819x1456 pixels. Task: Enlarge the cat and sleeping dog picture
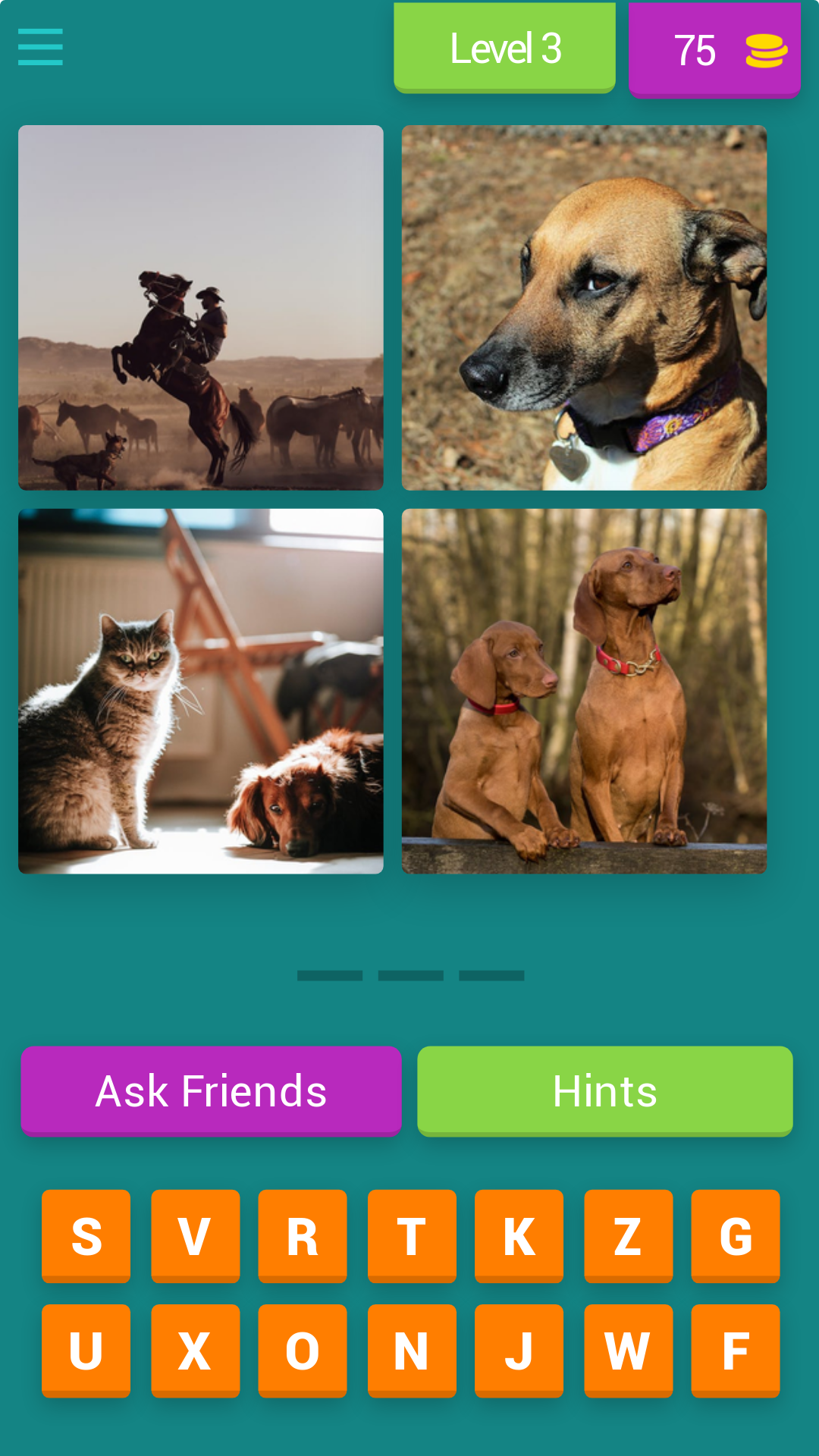tap(201, 691)
